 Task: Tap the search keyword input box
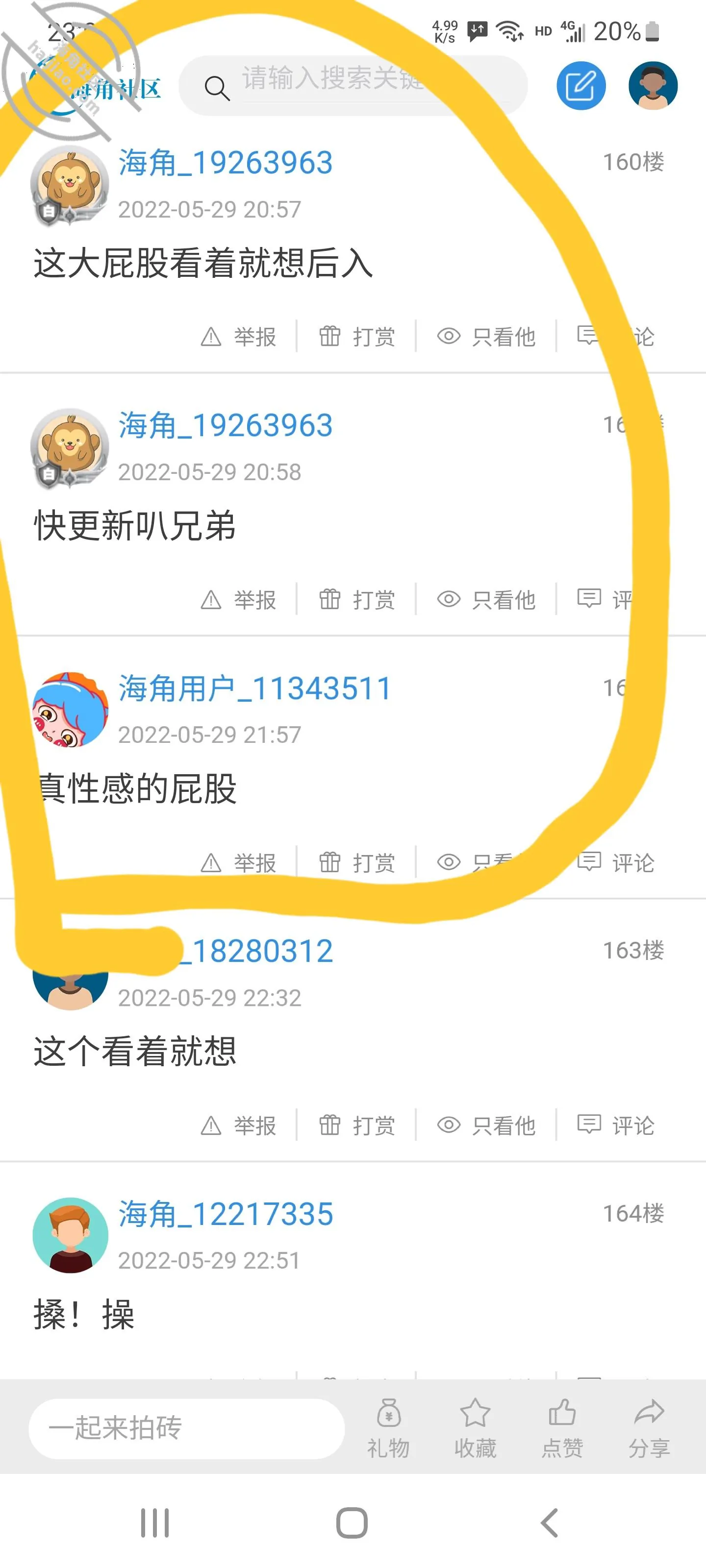353,86
